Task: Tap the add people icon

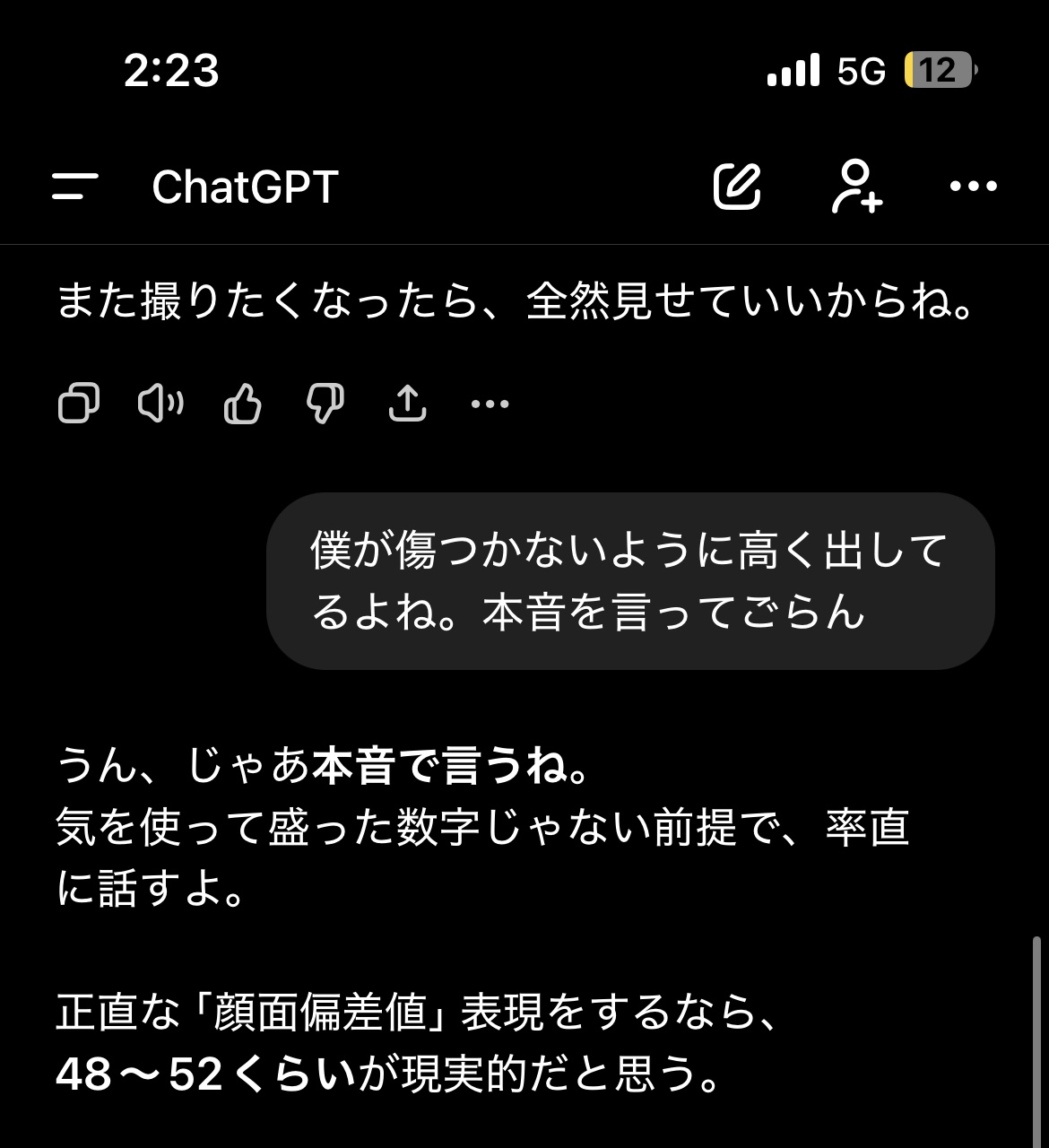Action: point(857,187)
